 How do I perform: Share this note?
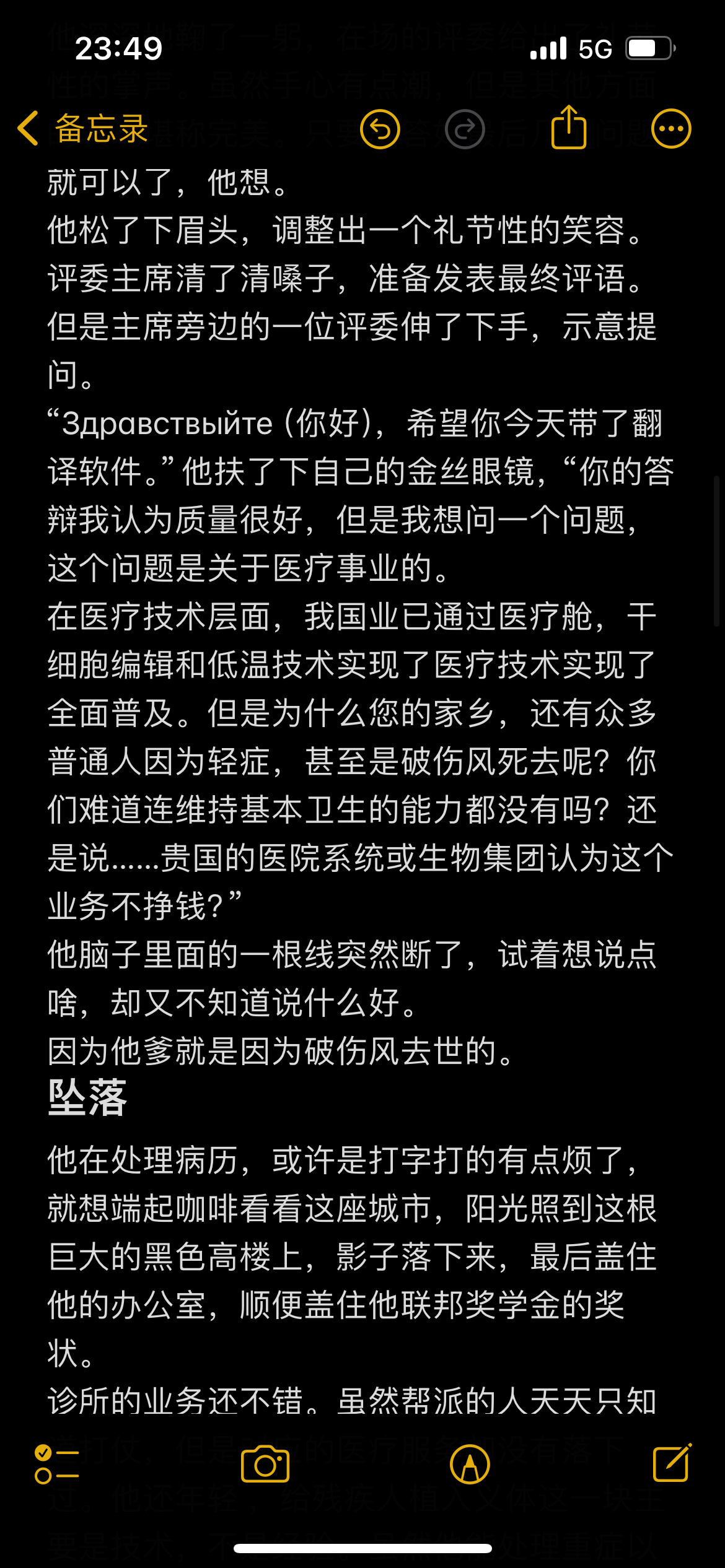[568, 128]
